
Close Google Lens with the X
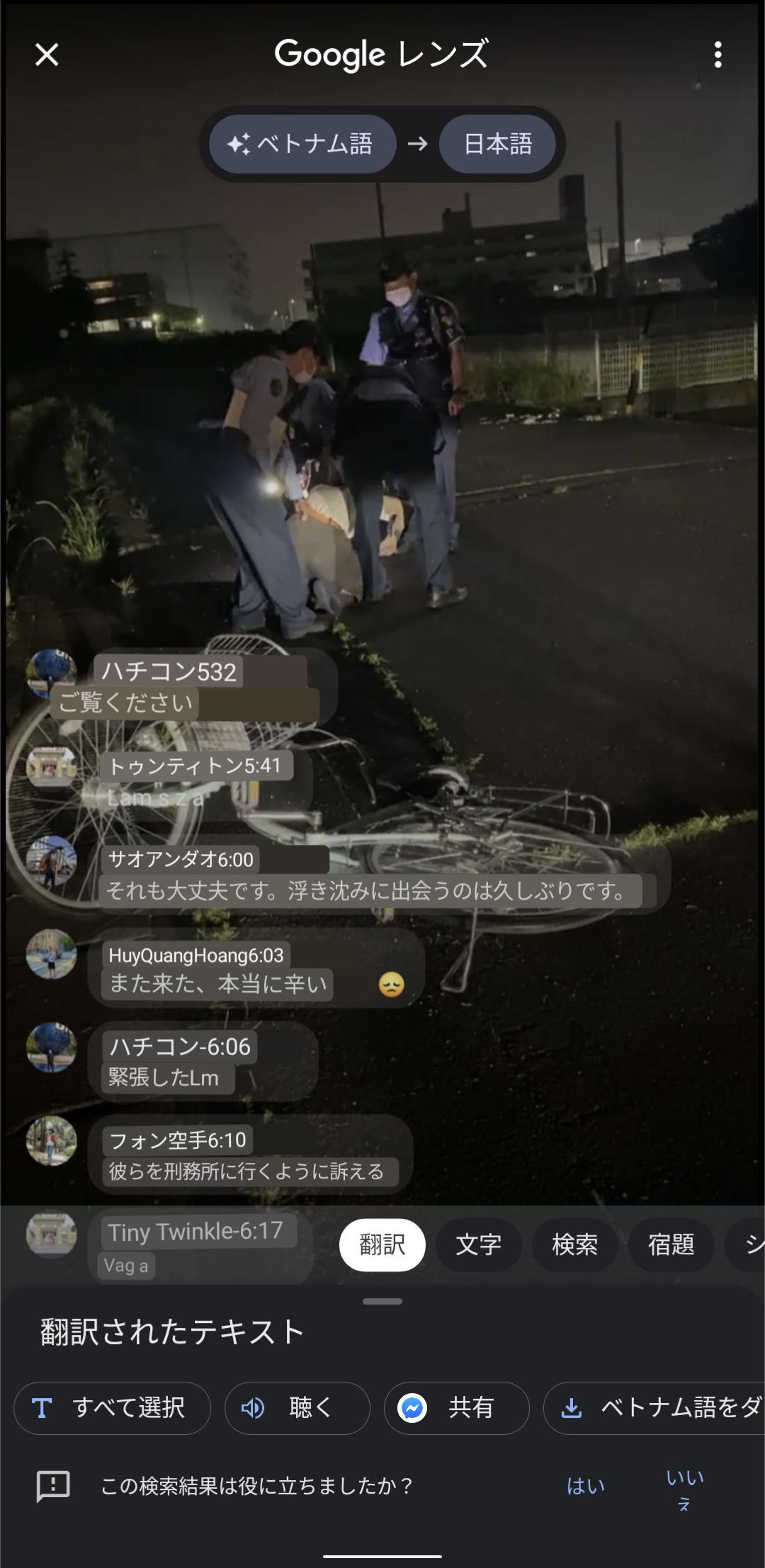47,55
